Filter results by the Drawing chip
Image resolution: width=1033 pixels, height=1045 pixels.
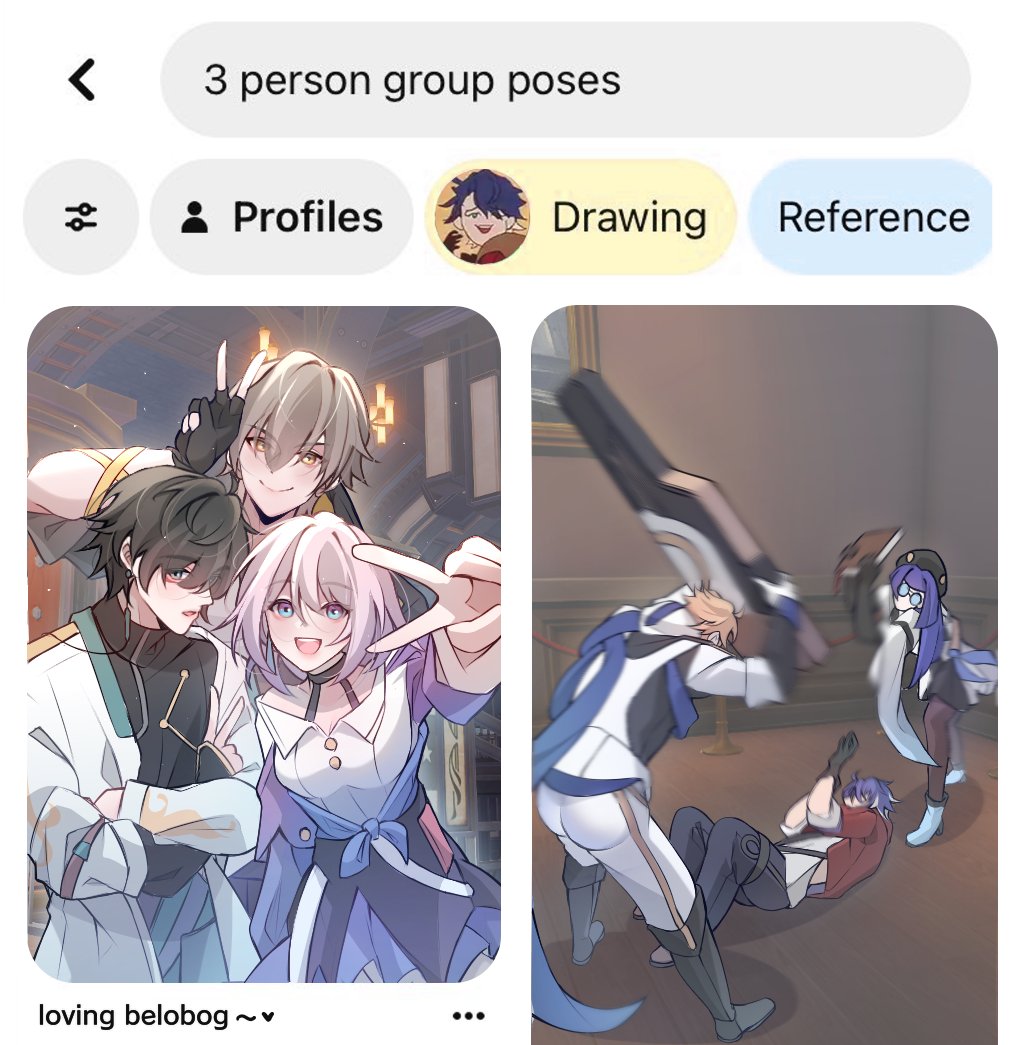[x=581, y=217]
